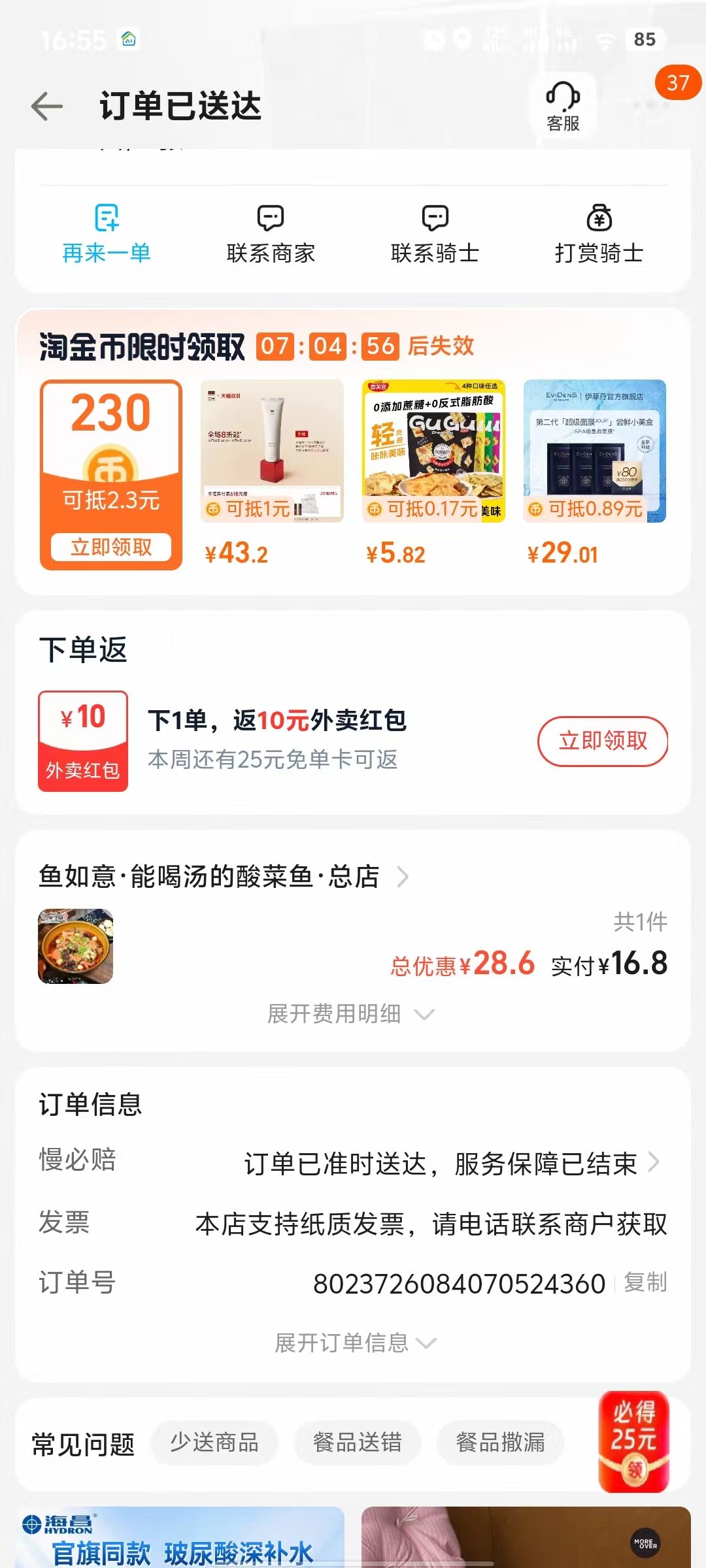Select the 餐品送错 issue chip

point(357,1443)
